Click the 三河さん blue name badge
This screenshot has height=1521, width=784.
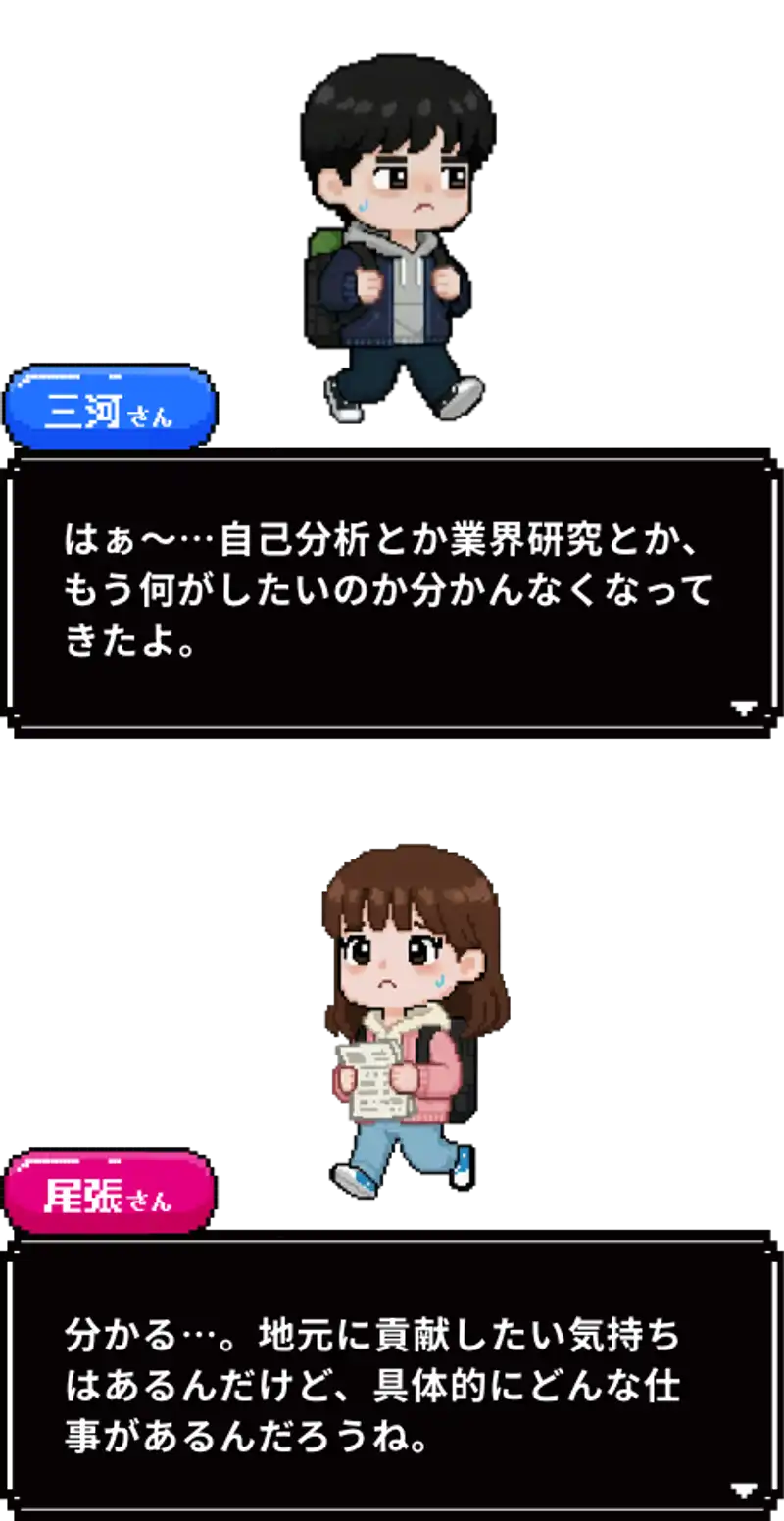coord(108,404)
